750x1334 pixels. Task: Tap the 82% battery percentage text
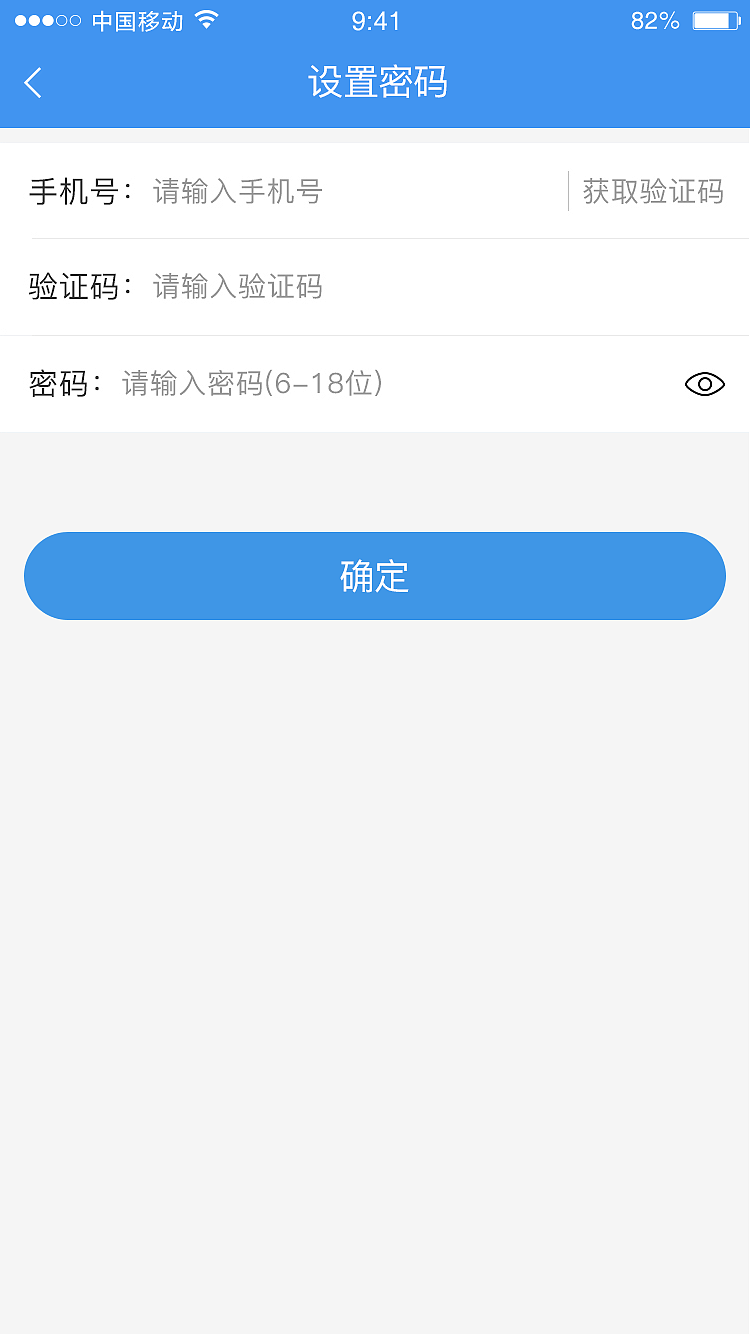click(x=655, y=19)
